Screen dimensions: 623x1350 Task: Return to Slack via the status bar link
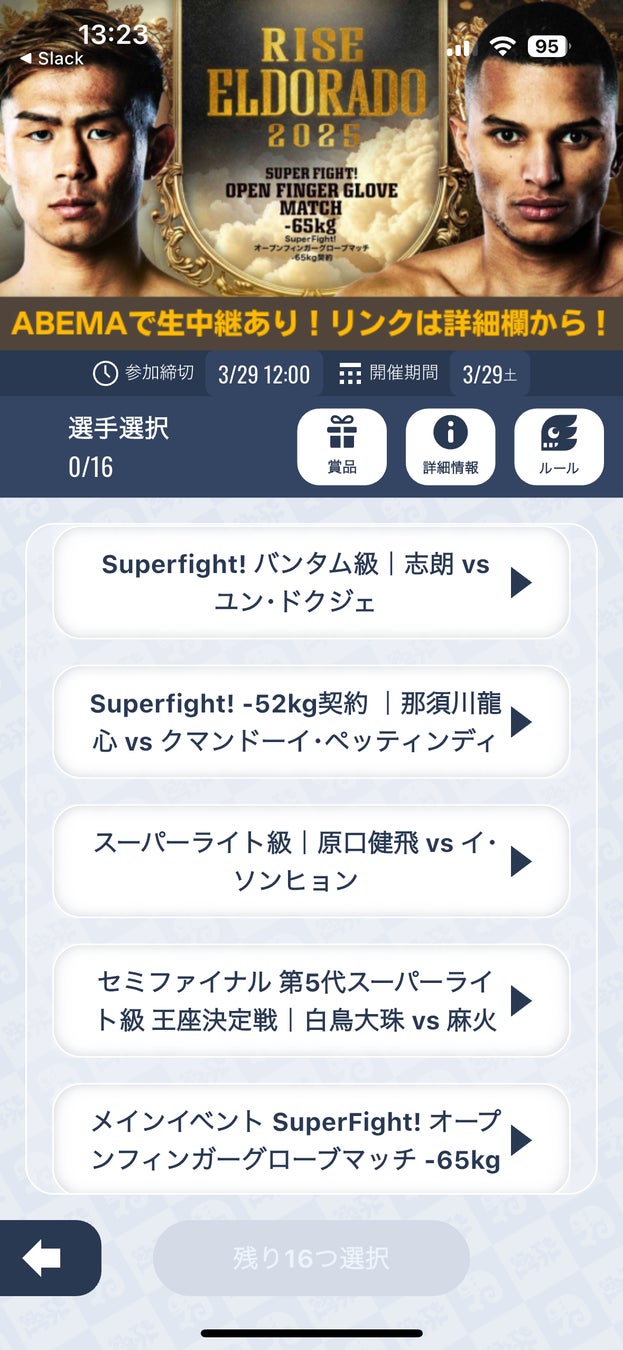pos(52,59)
